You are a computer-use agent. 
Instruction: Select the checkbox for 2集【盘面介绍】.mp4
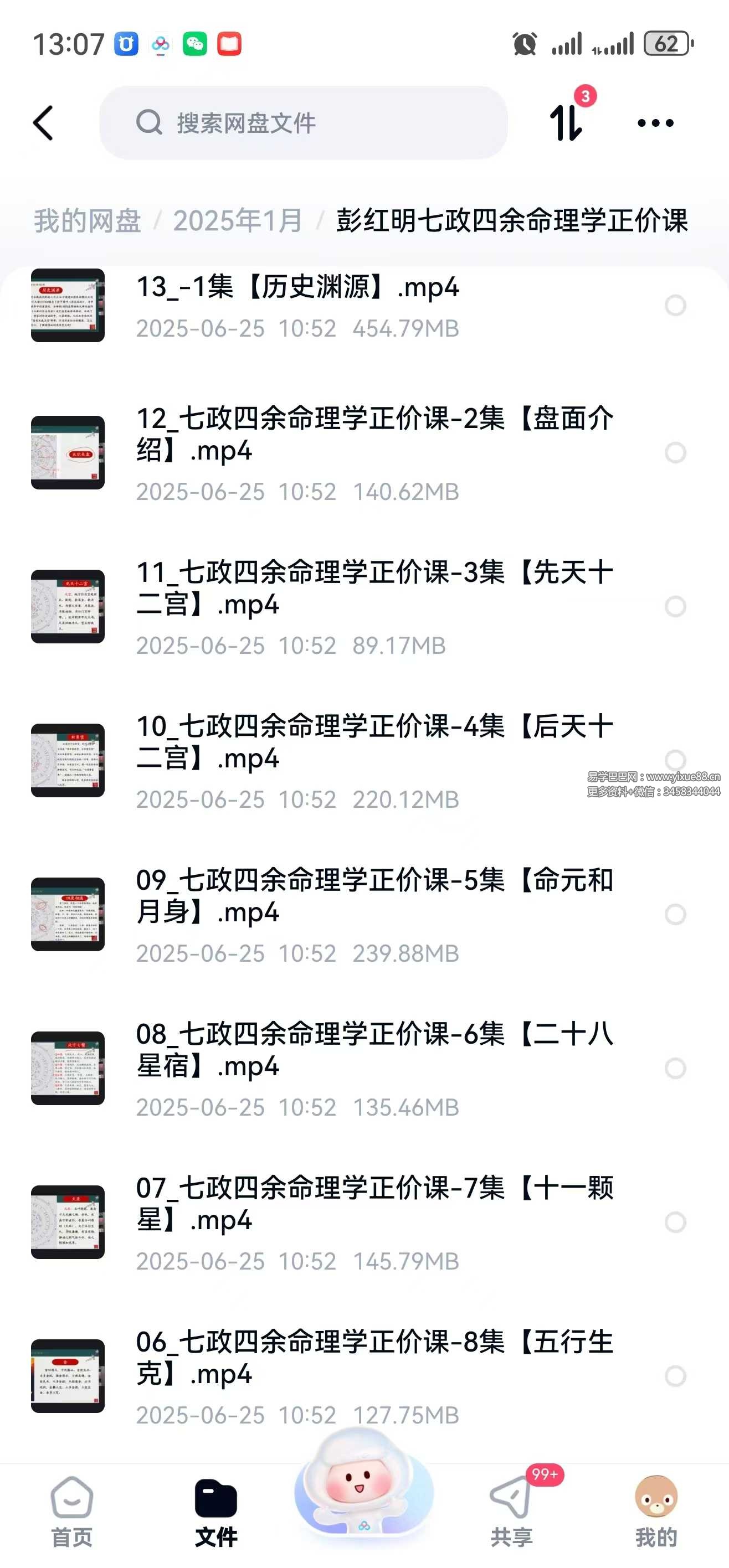click(x=675, y=452)
